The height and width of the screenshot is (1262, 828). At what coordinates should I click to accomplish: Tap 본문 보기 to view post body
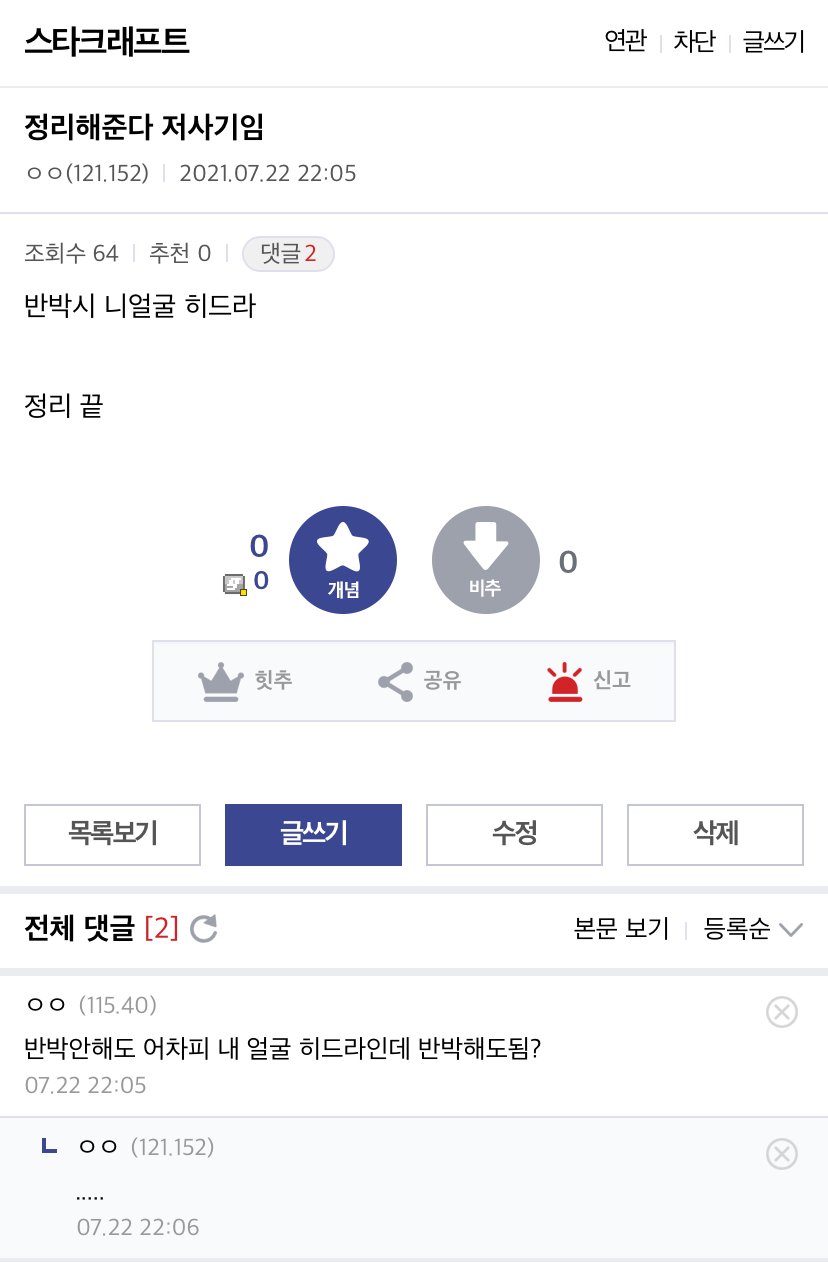(621, 929)
